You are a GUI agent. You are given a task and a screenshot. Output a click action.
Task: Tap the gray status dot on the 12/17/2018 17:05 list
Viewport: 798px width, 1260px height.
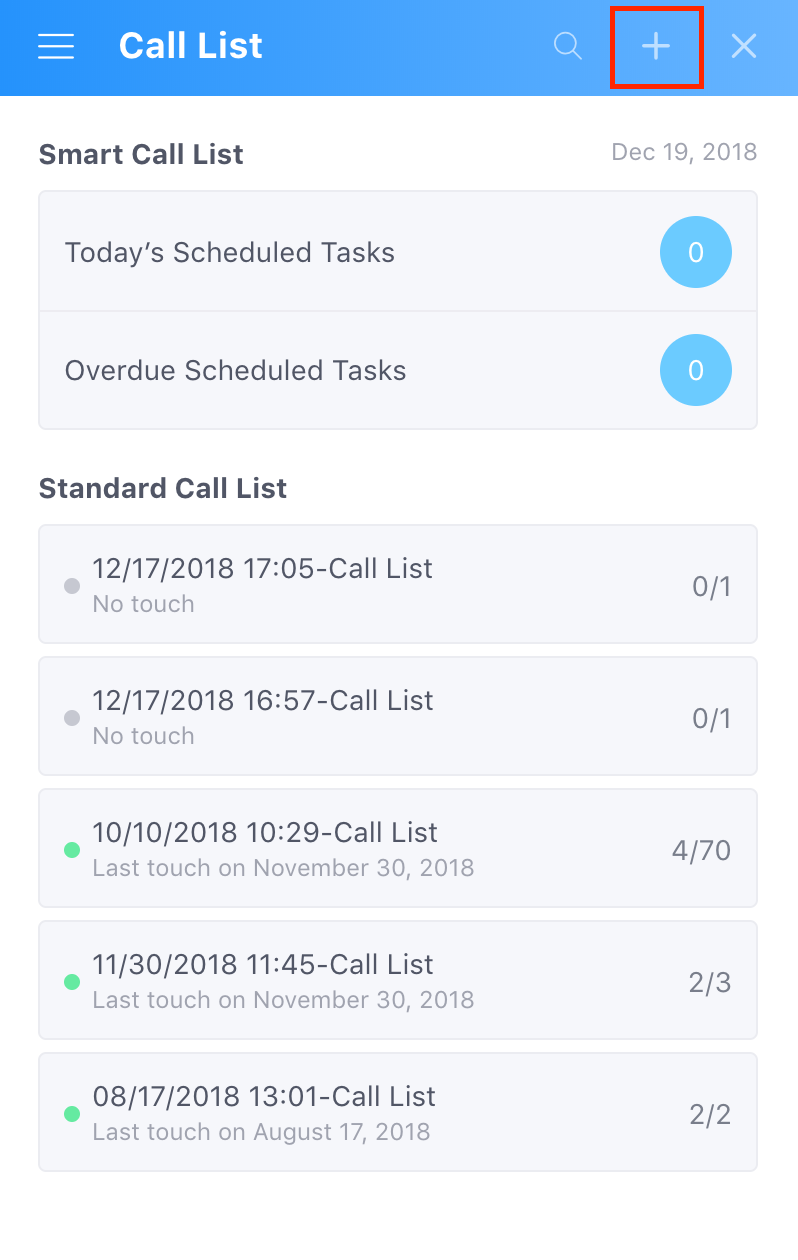71,586
